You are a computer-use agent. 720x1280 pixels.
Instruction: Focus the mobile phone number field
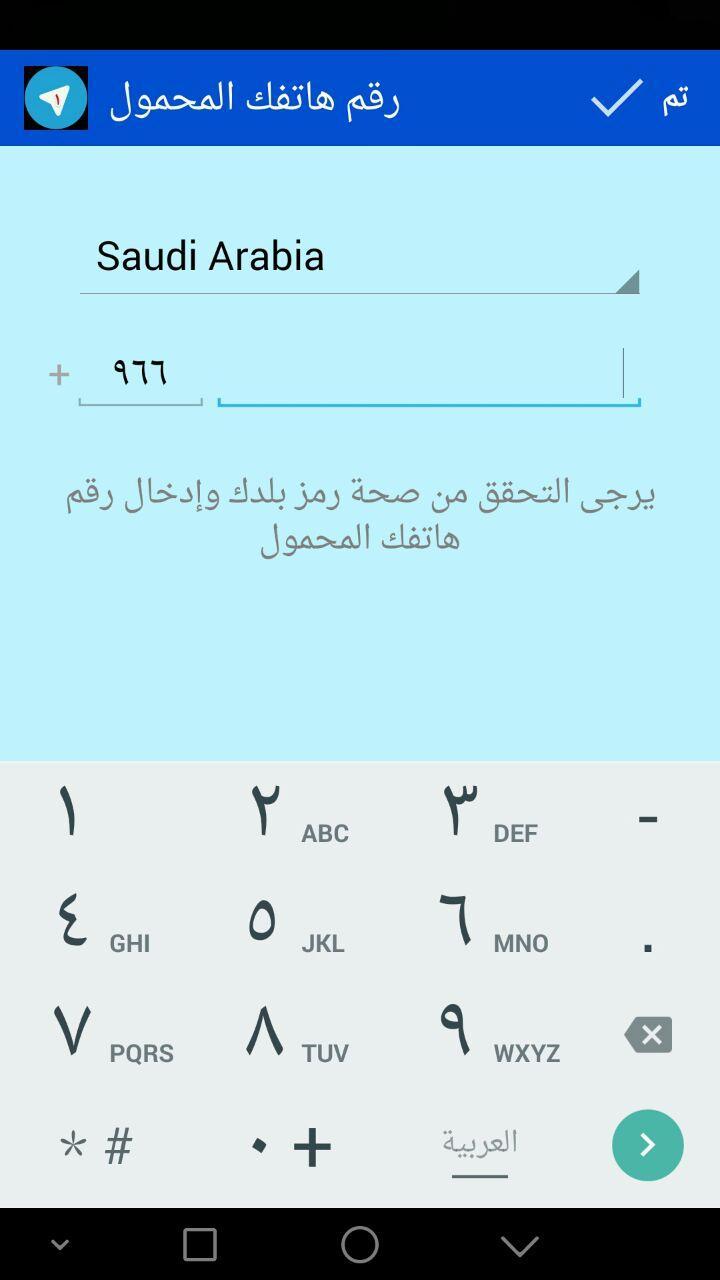(428, 374)
